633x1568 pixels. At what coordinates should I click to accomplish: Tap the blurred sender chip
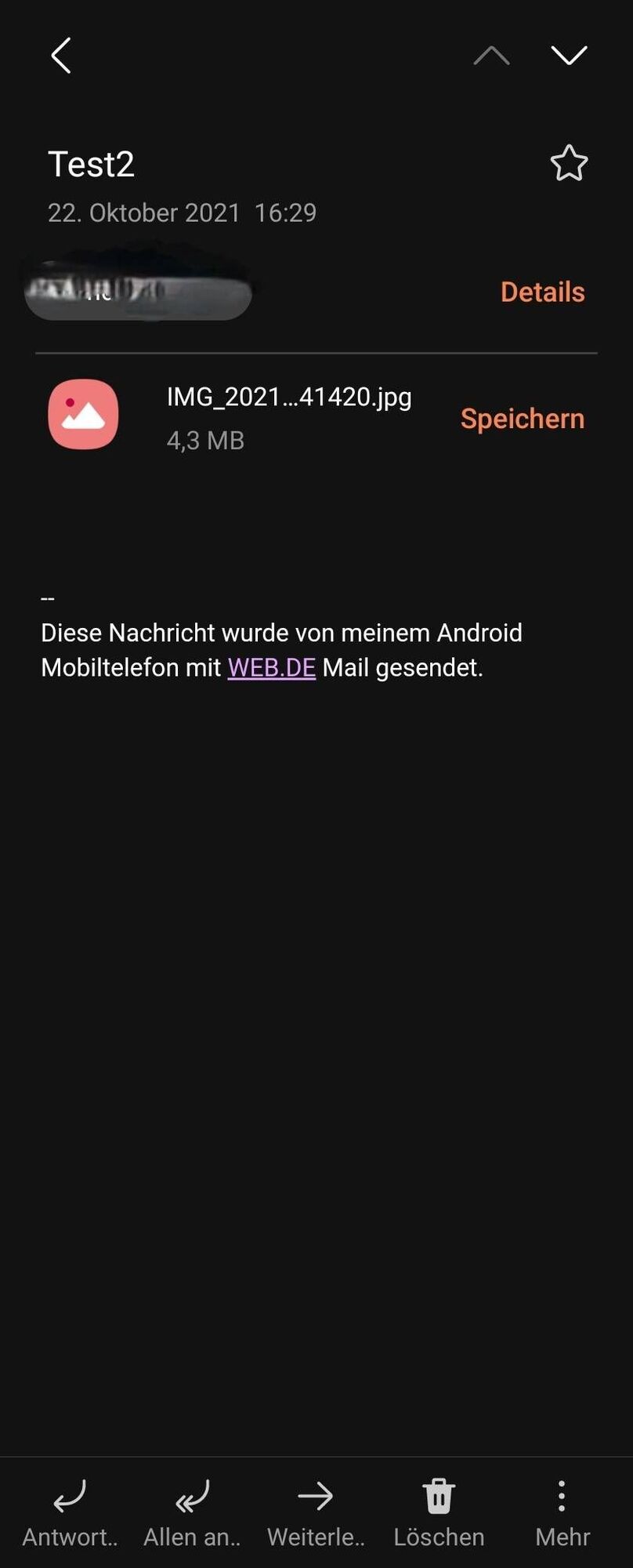coord(138,292)
